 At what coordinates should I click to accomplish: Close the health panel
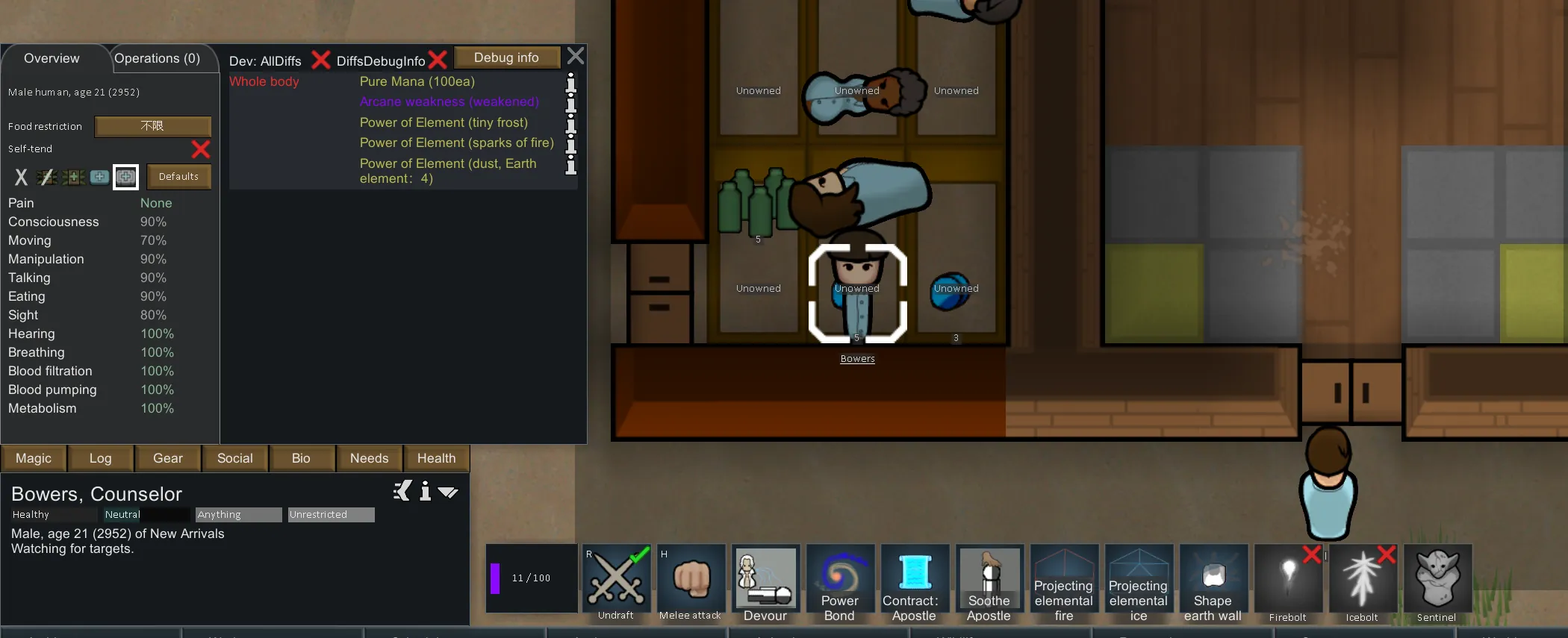pos(576,56)
